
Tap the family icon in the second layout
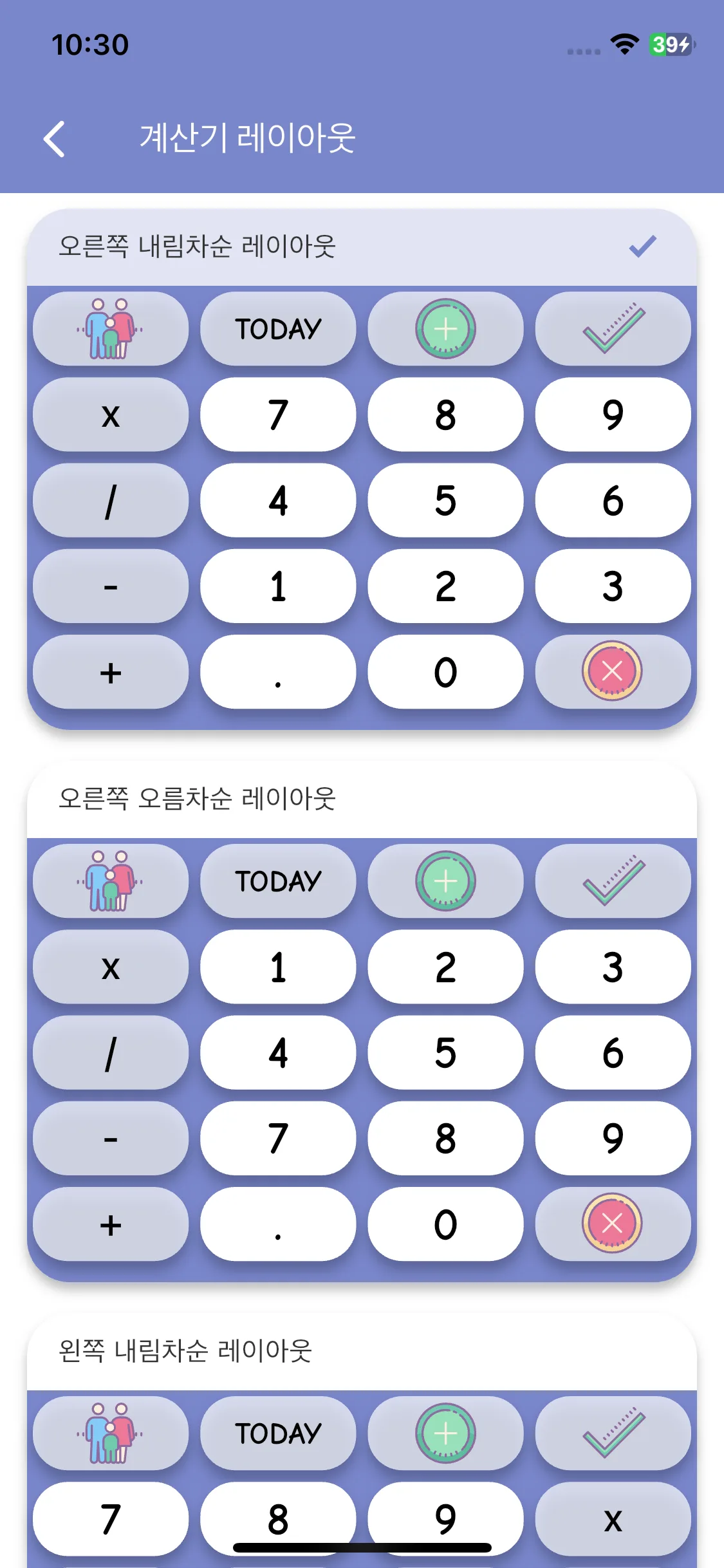pyautogui.click(x=110, y=880)
